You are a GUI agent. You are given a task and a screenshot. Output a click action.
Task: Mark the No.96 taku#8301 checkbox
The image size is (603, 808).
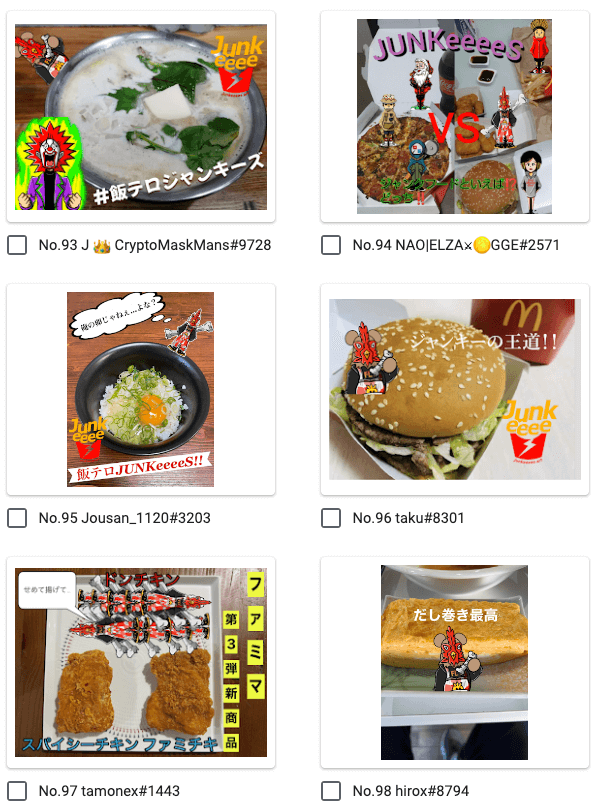point(331,518)
